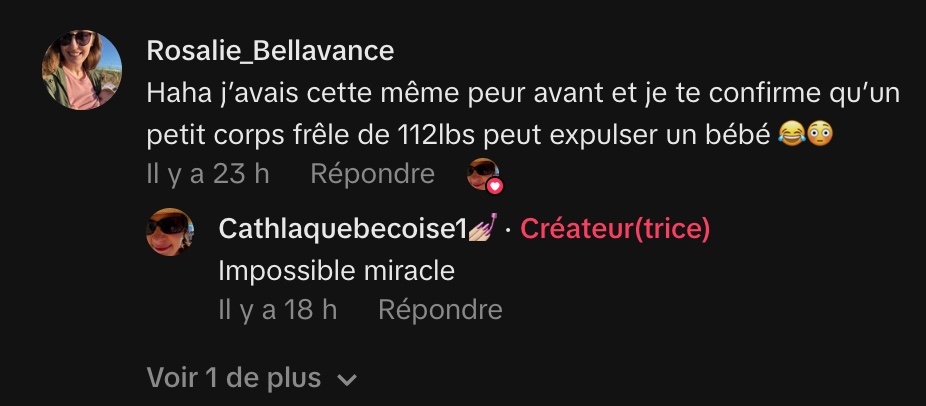This screenshot has height=406, width=926.
Task: Open the Rosalie_Bellavance username link
Action: coord(270,51)
